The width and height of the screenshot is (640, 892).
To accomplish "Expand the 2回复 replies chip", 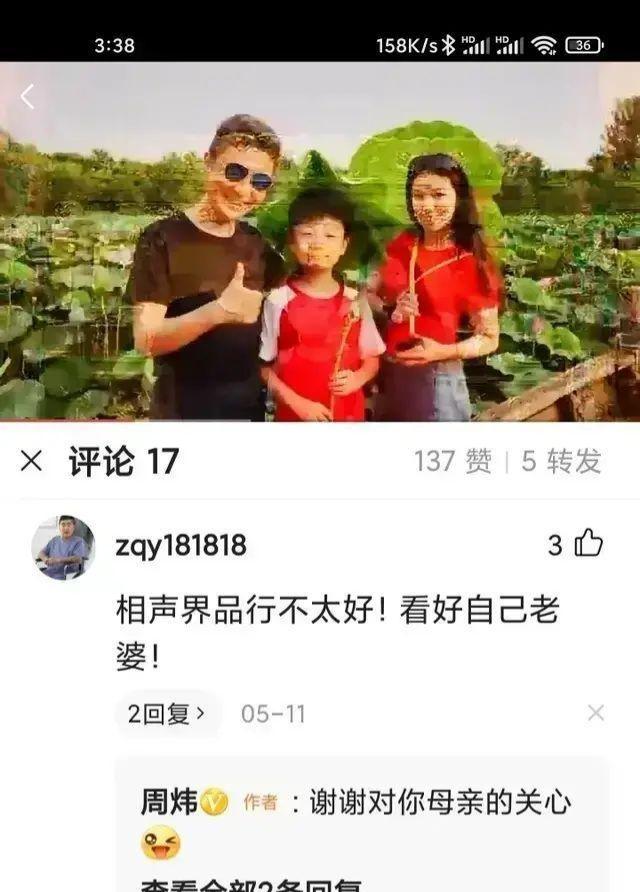I will click(167, 714).
